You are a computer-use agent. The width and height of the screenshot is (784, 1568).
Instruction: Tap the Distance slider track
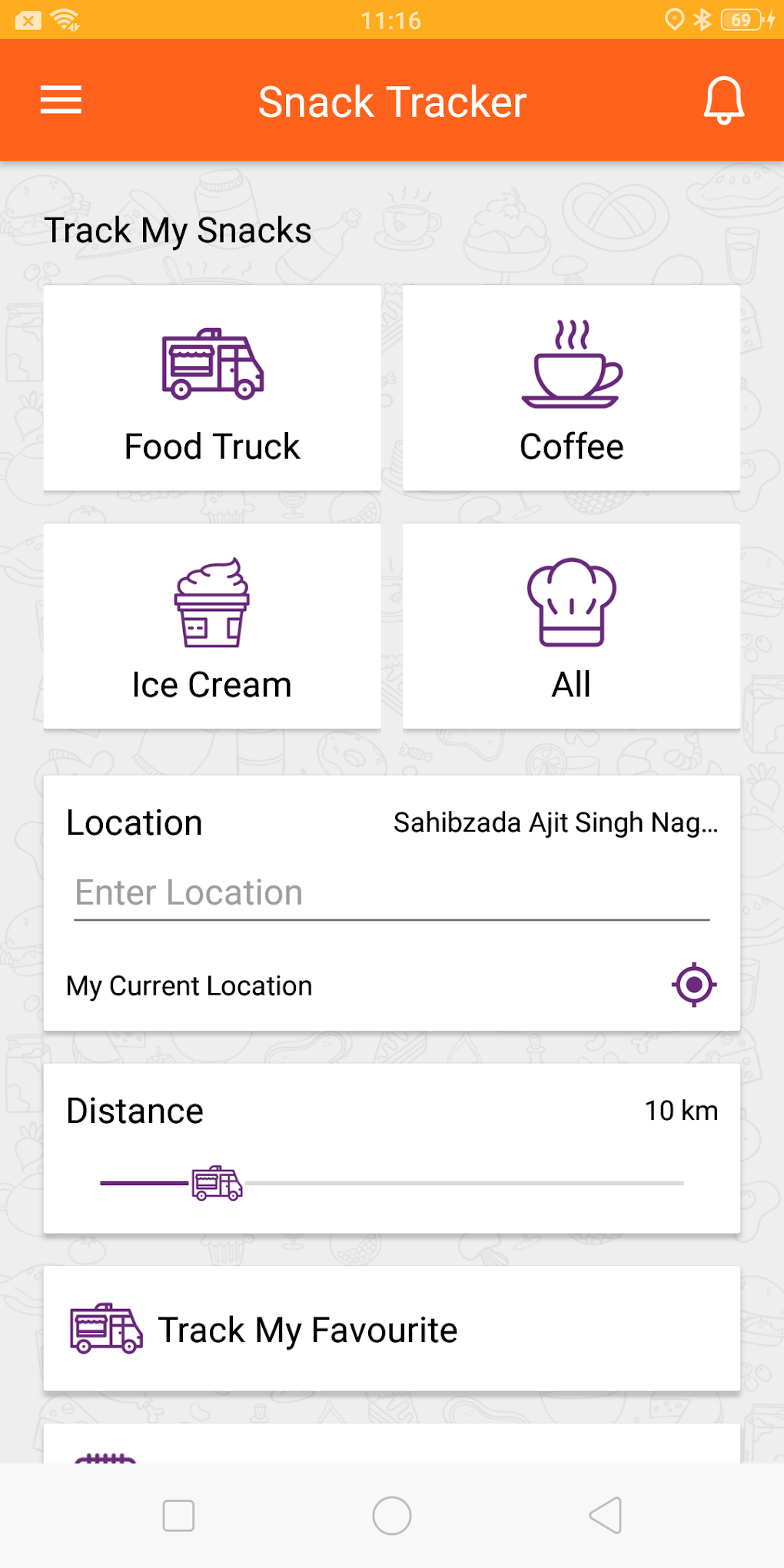461,1184
